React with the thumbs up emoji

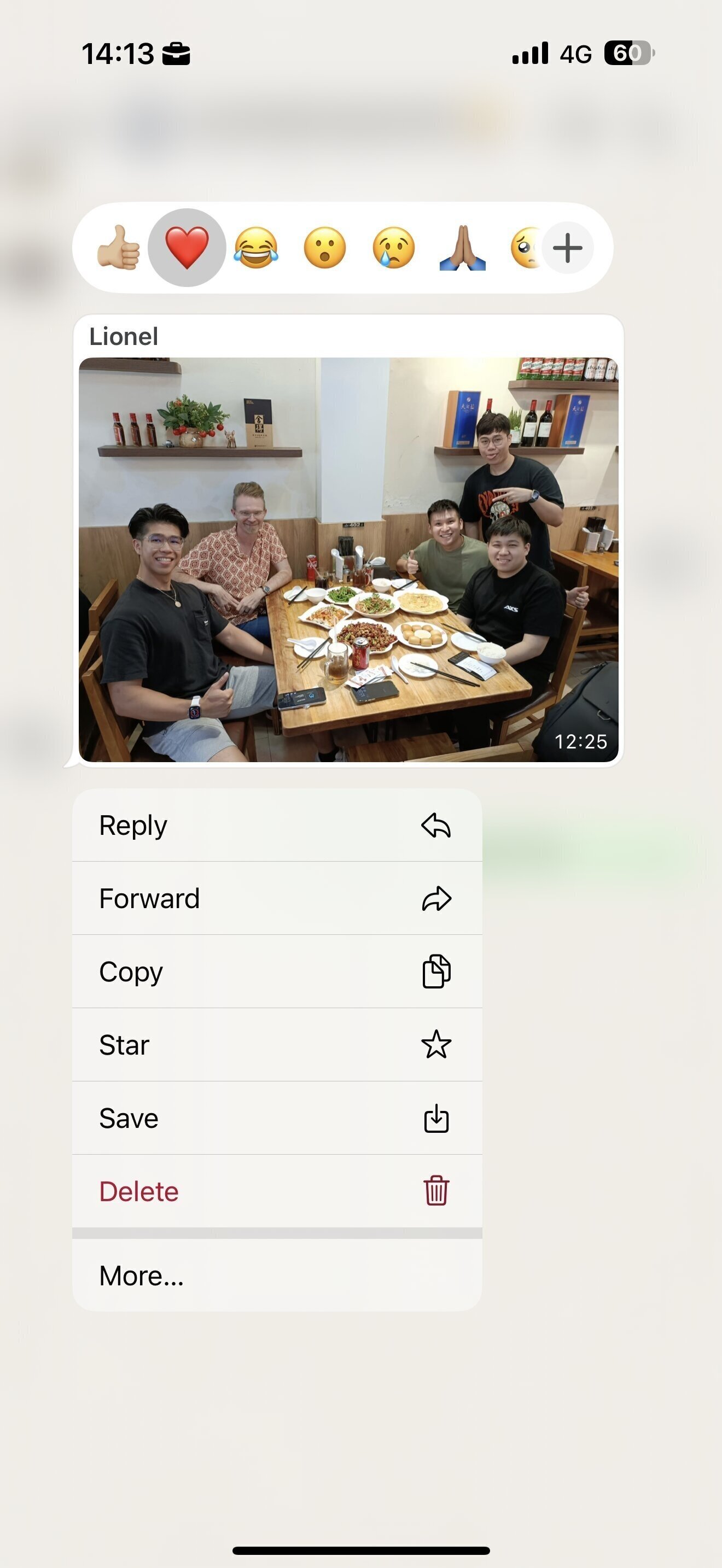pos(119,247)
